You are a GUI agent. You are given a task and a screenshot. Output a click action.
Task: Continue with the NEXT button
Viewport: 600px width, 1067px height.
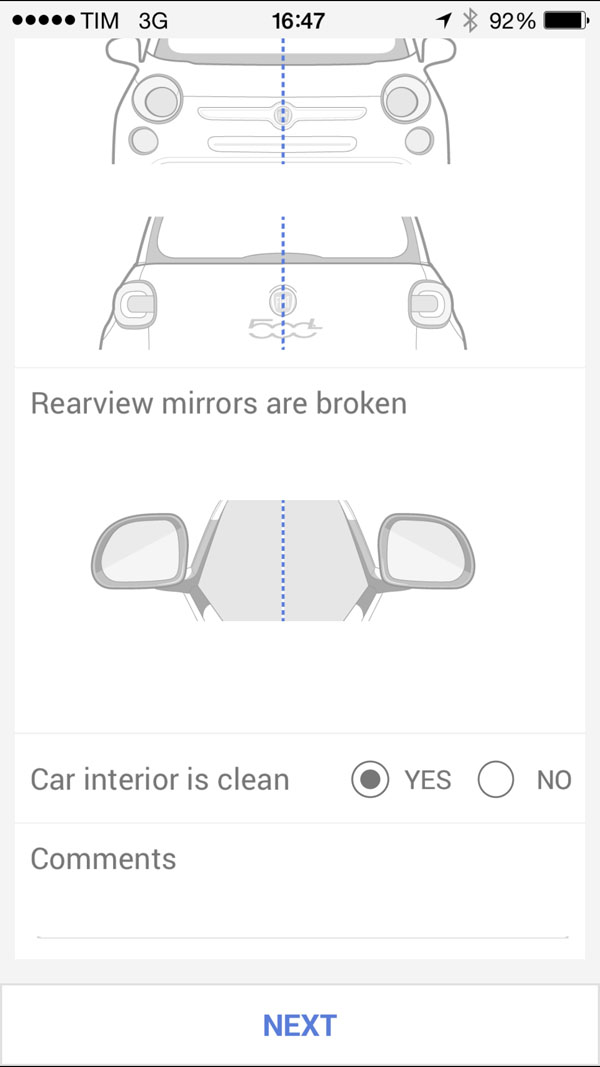coord(300,1025)
